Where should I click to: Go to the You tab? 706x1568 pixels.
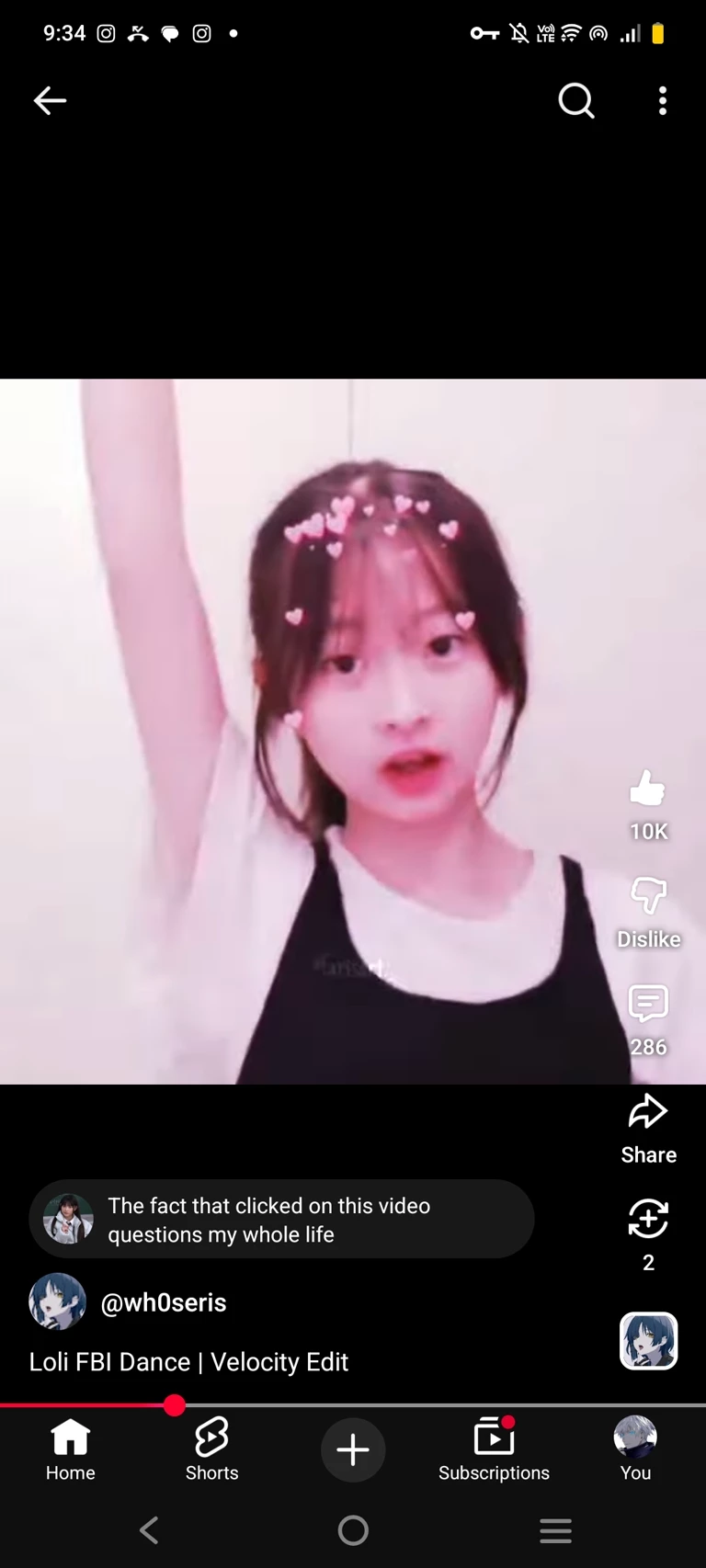pos(635,1449)
